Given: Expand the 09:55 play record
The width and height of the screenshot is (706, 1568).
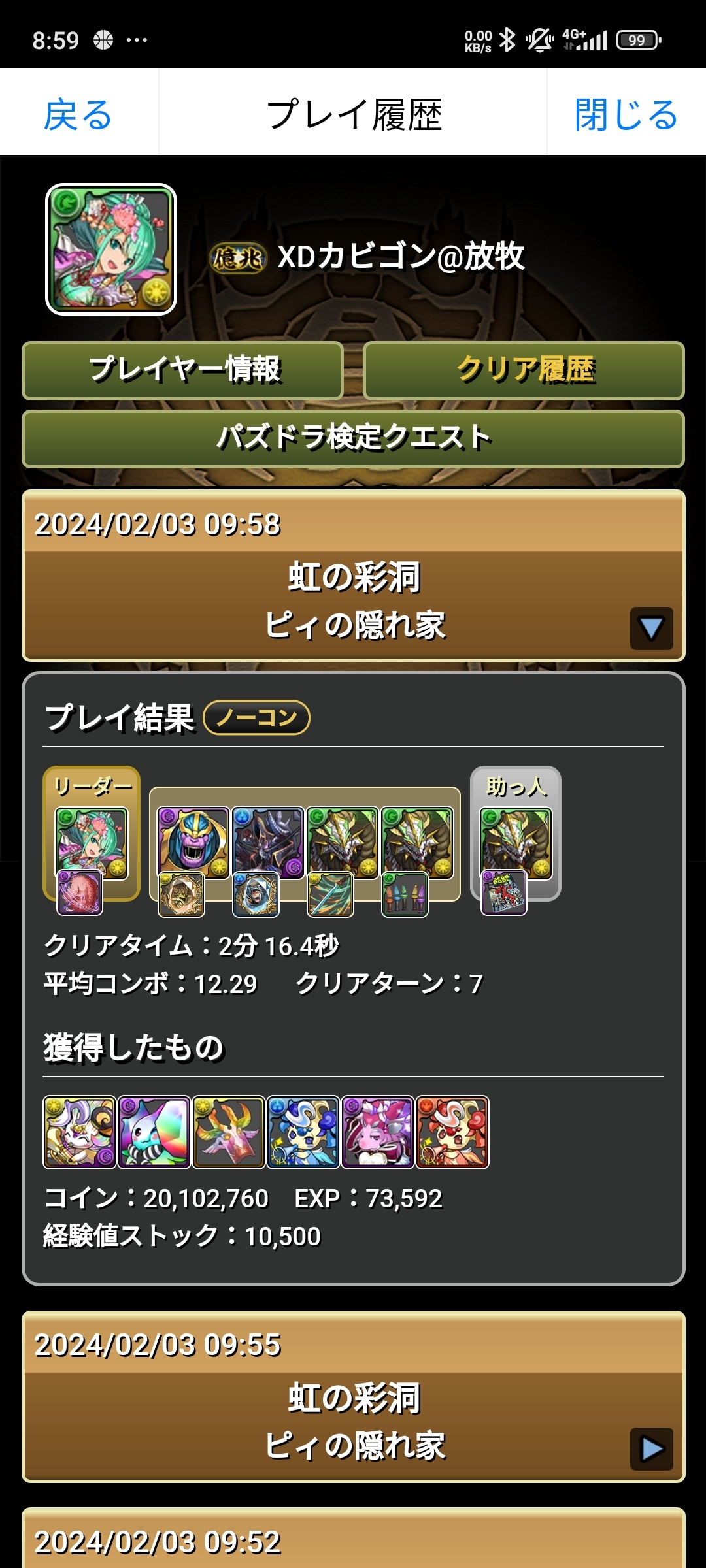Looking at the screenshot, I should (x=651, y=1448).
